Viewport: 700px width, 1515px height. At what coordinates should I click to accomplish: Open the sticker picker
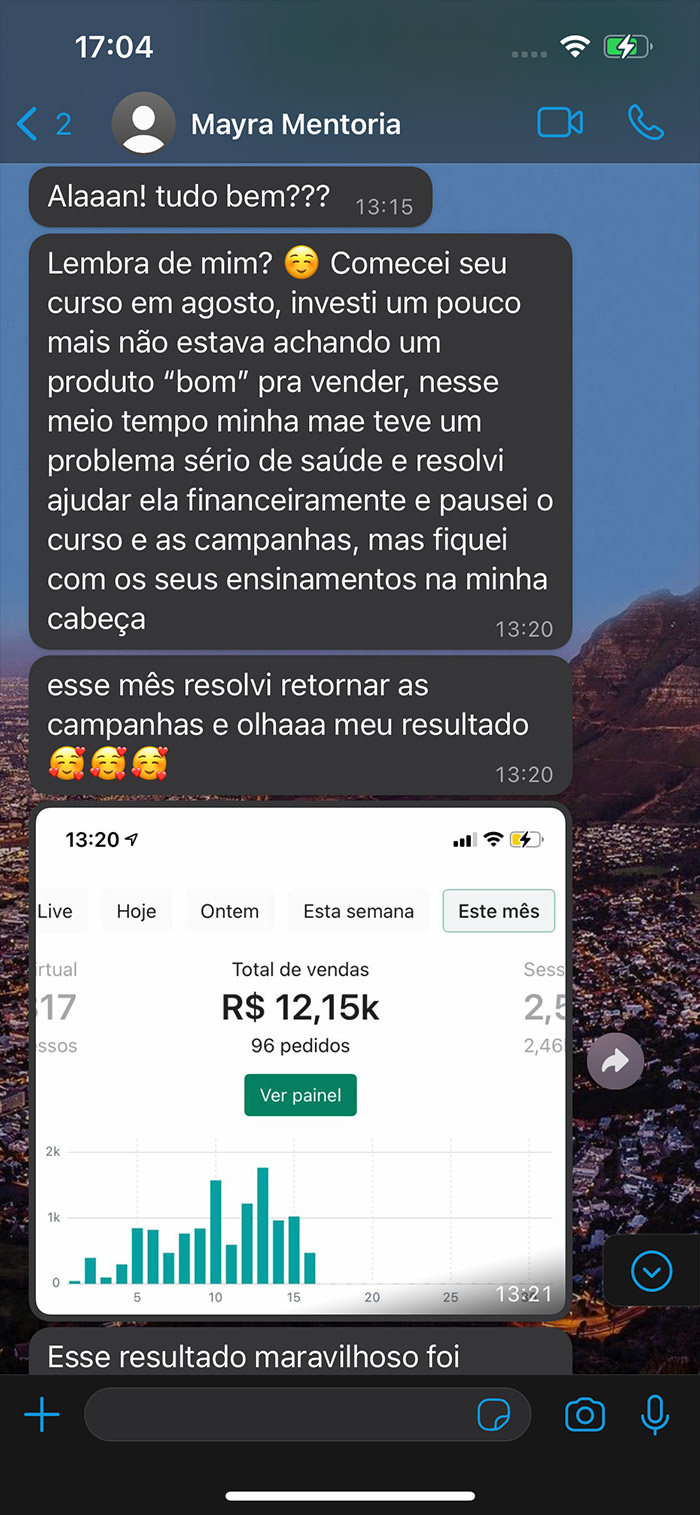click(x=494, y=1414)
